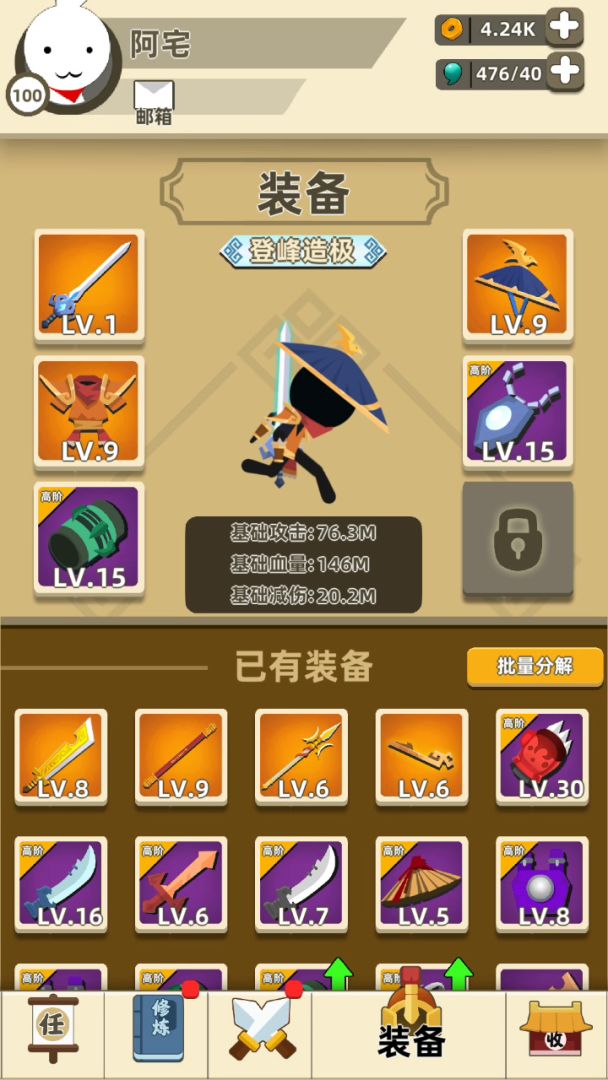The width and height of the screenshot is (608, 1080).
Task: Check the equipped LV.15 green bracer
Action: pyautogui.click(x=90, y=539)
